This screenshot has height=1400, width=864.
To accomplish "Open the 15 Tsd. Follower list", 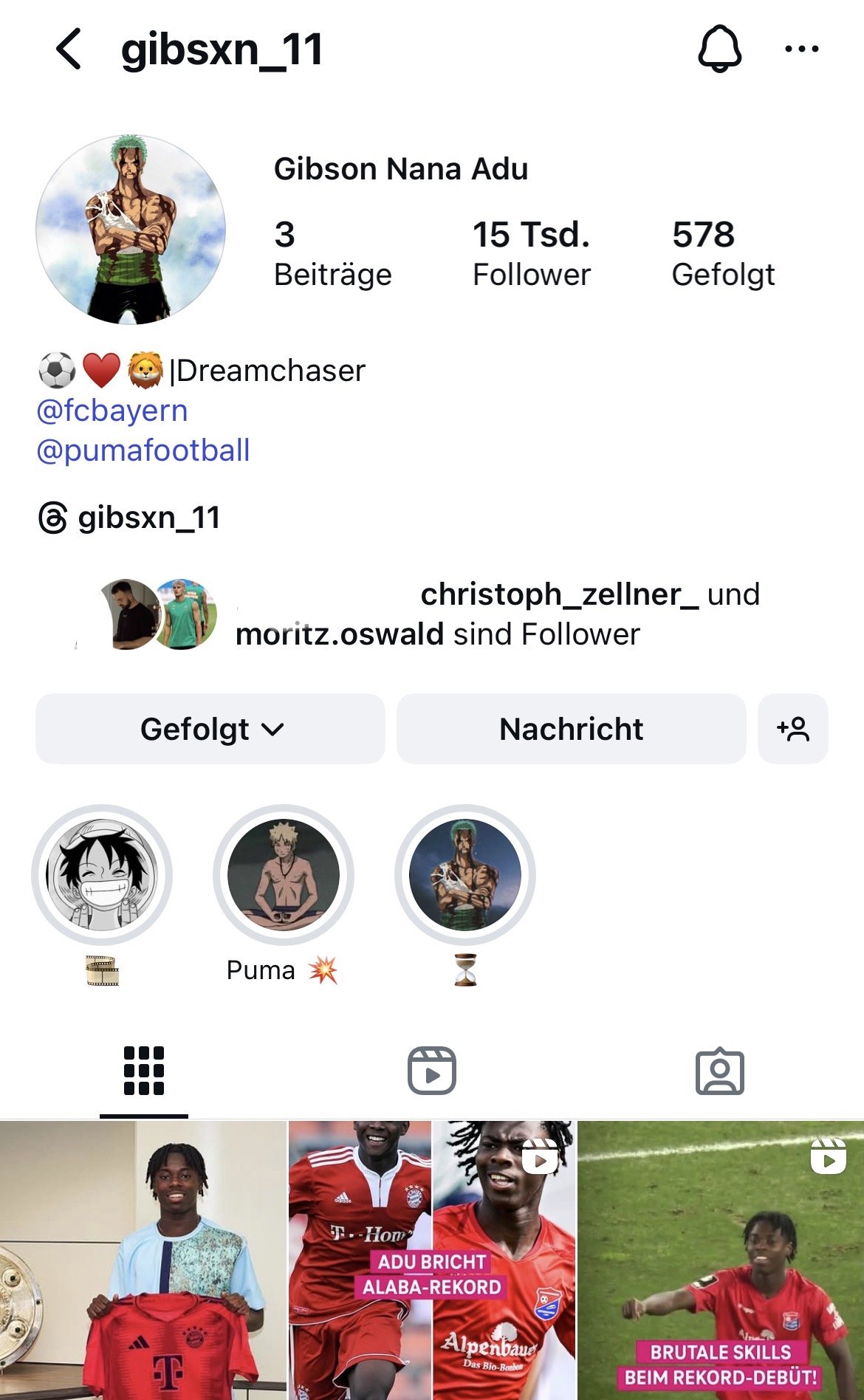I will coord(532,253).
